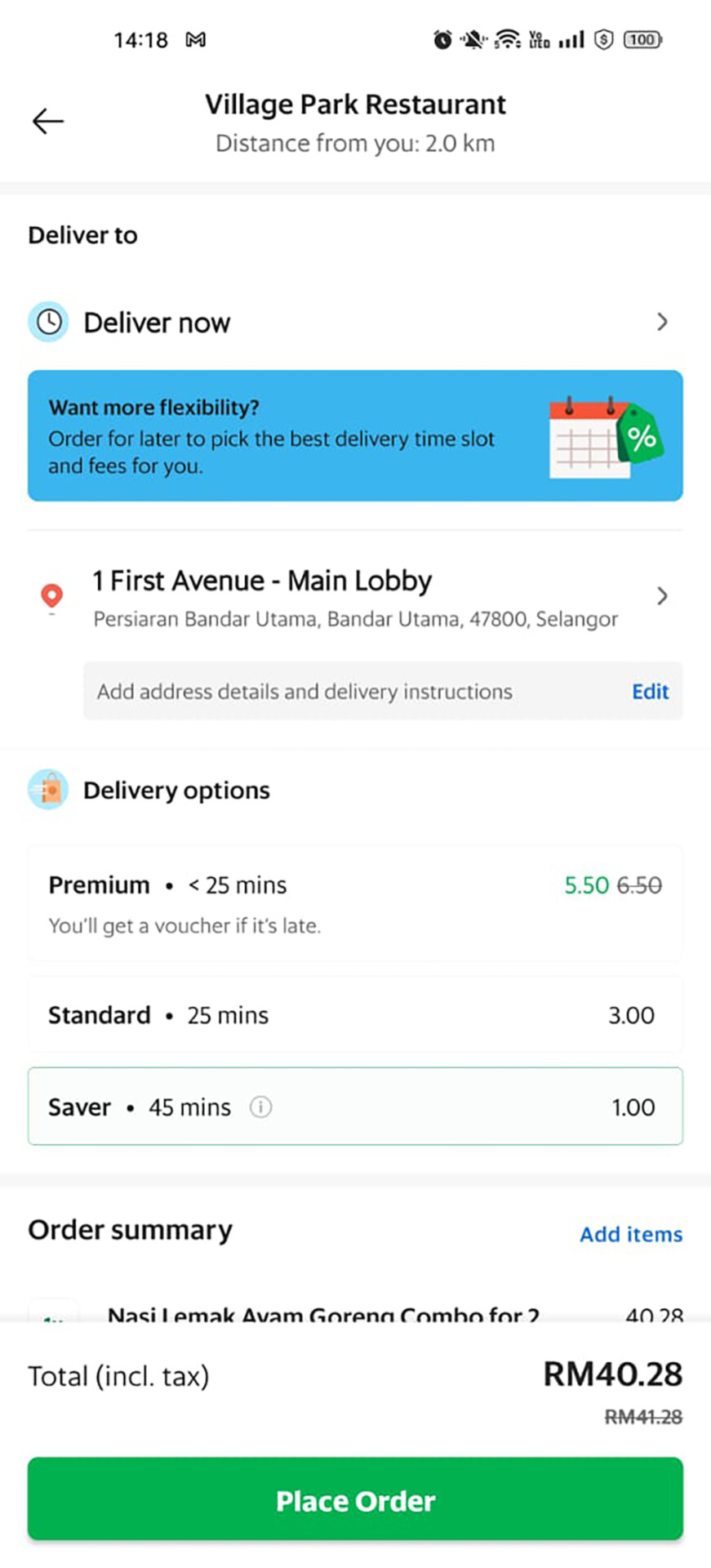This screenshot has height=1568, width=711.
Task: Tap Add items in order summary
Action: (x=631, y=1234)
